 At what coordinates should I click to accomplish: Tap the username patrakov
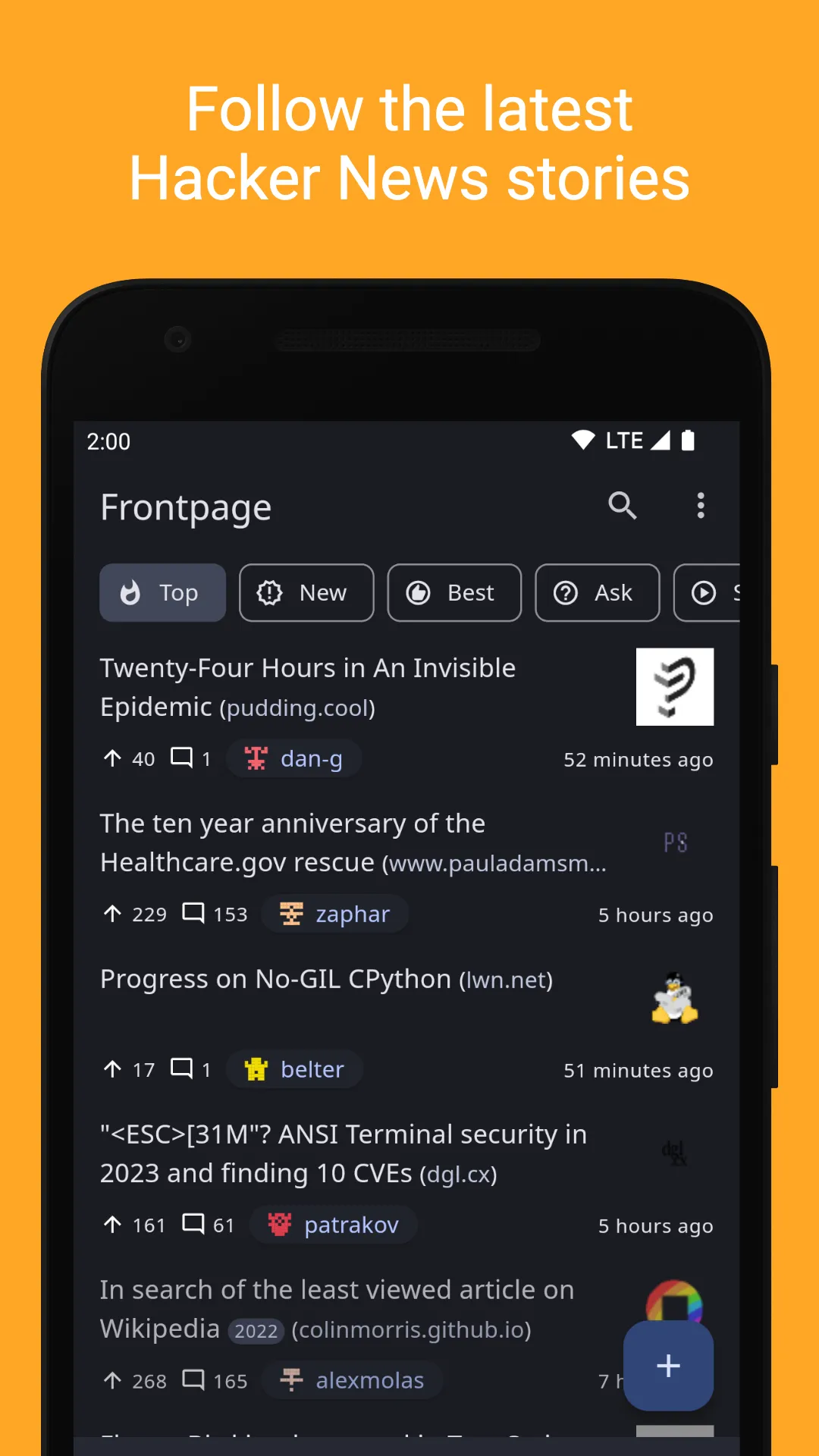click(x=352, y=1225)
